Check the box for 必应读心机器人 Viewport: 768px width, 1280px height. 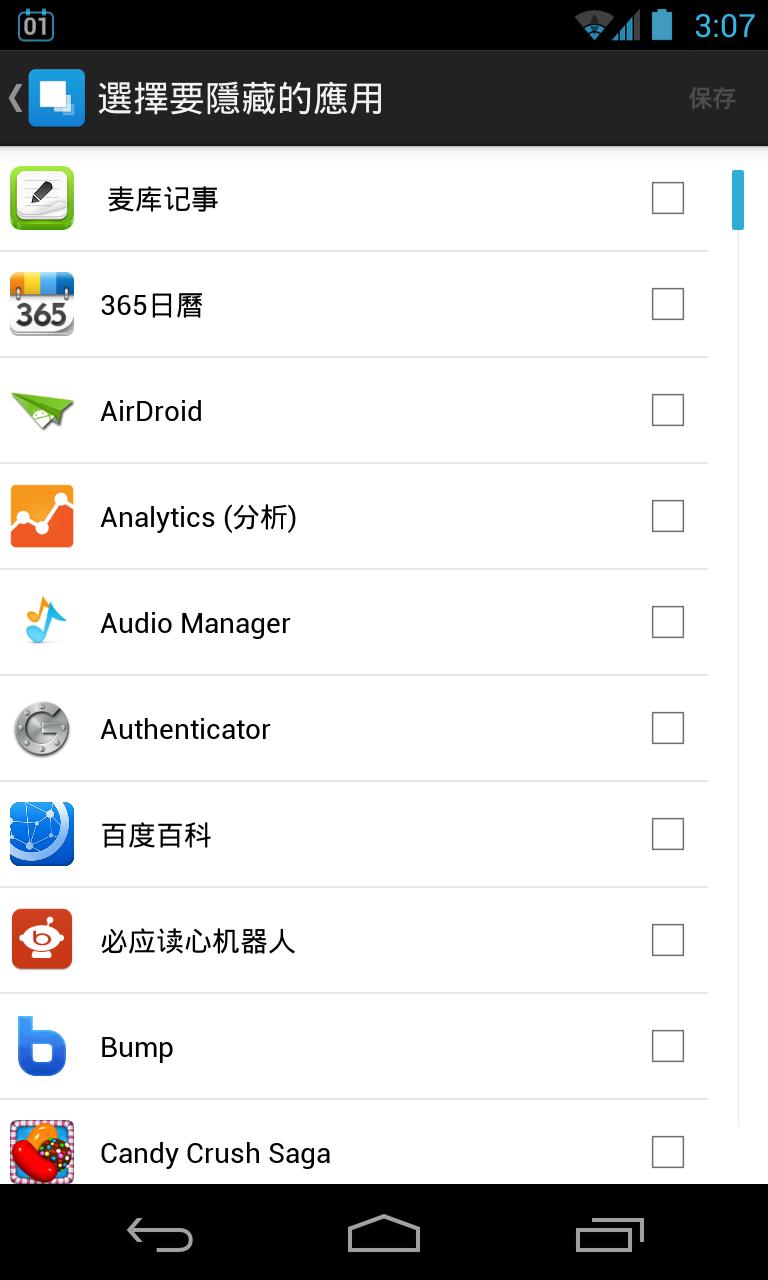668,940
